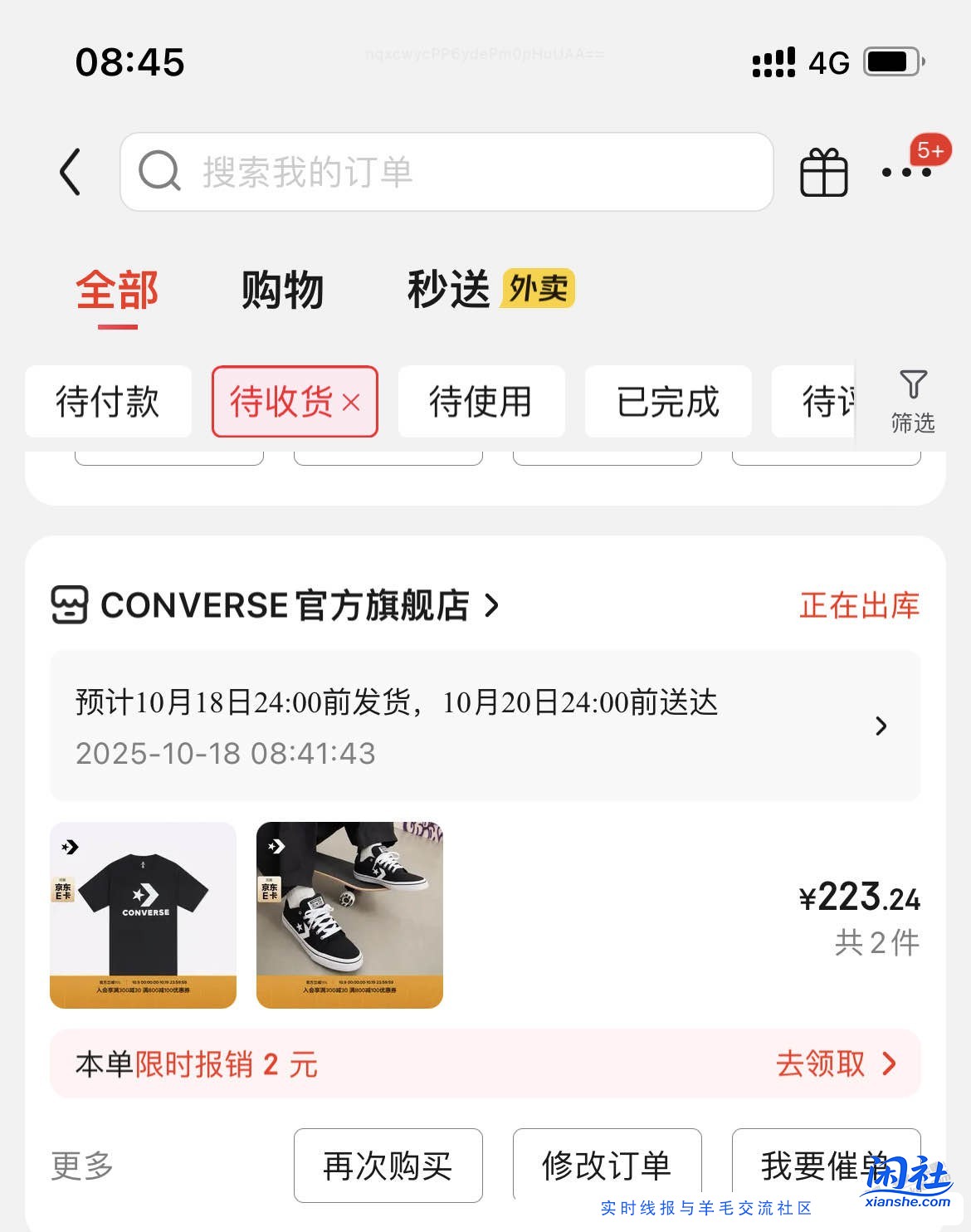This screenshot has width=971, height=1232.
Task: Switch to the 购物 tab
Action: pyautogui.click(x=282, y=290)
